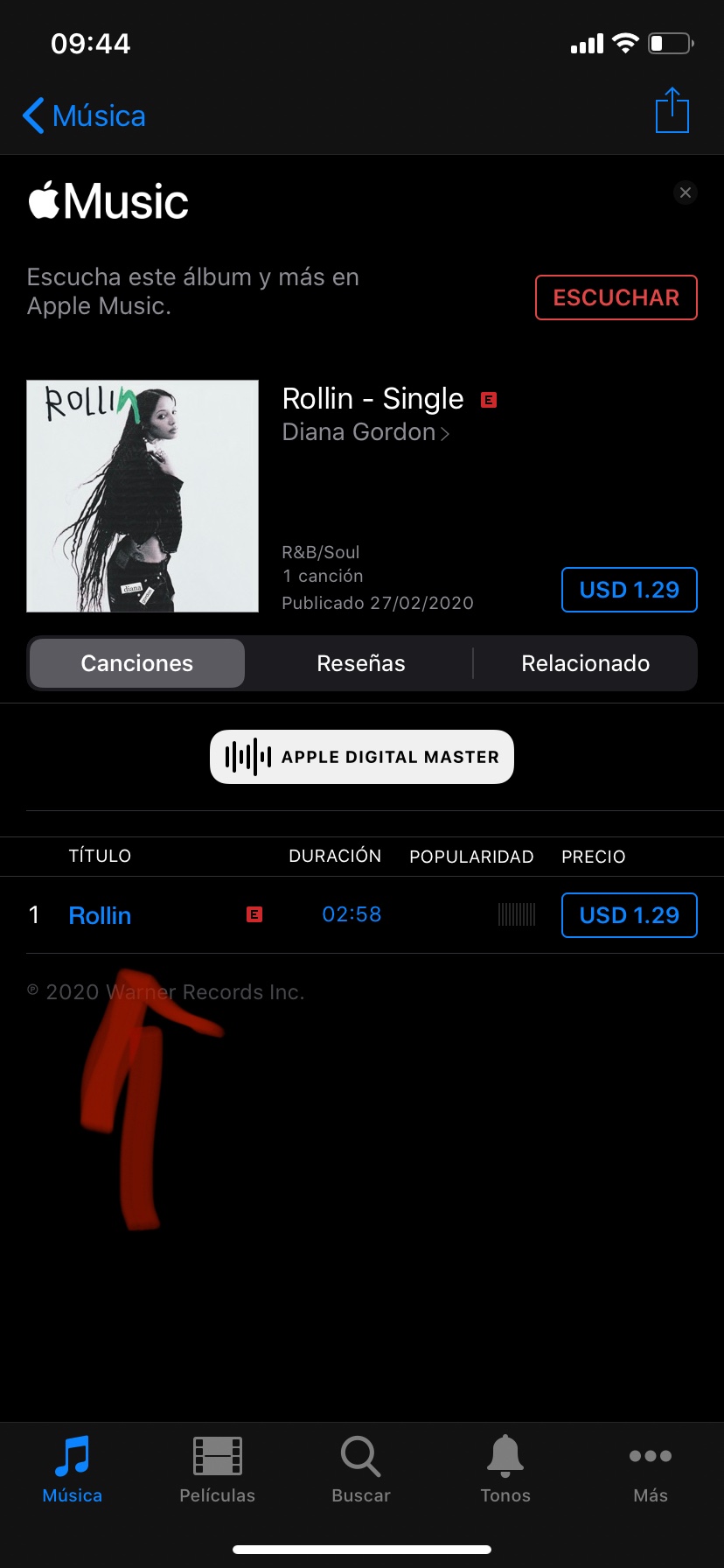Preview the song Rollin

100,915
